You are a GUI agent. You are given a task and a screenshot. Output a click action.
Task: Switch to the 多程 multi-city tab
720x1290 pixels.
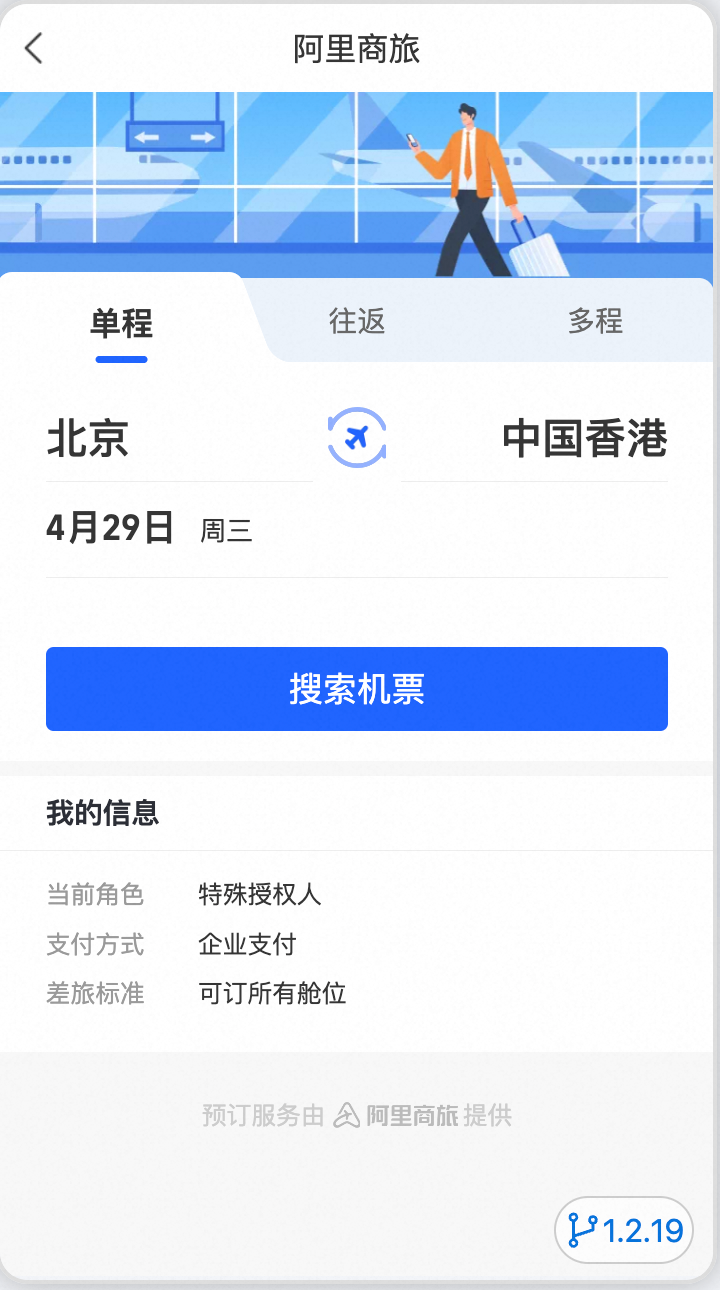coord(595,321)
